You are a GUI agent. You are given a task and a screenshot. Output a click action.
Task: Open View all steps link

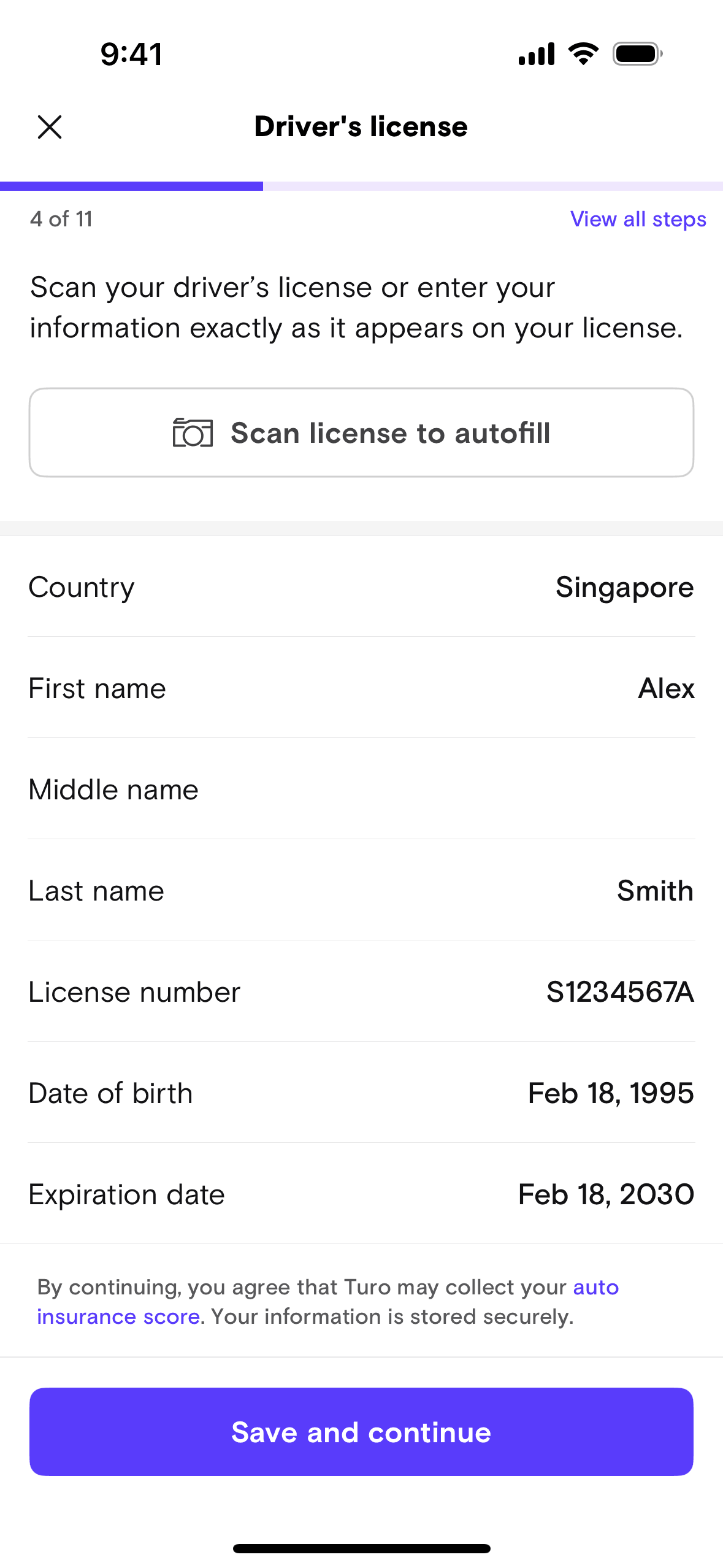click(x=638, y=219)
